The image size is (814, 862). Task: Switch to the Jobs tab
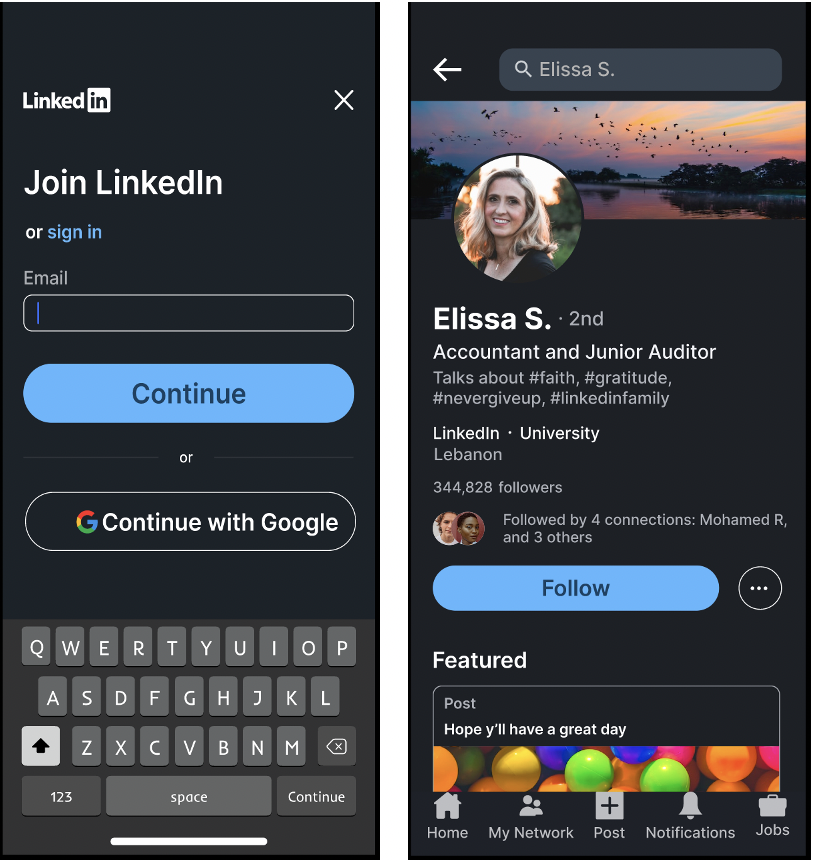(772, 815)
